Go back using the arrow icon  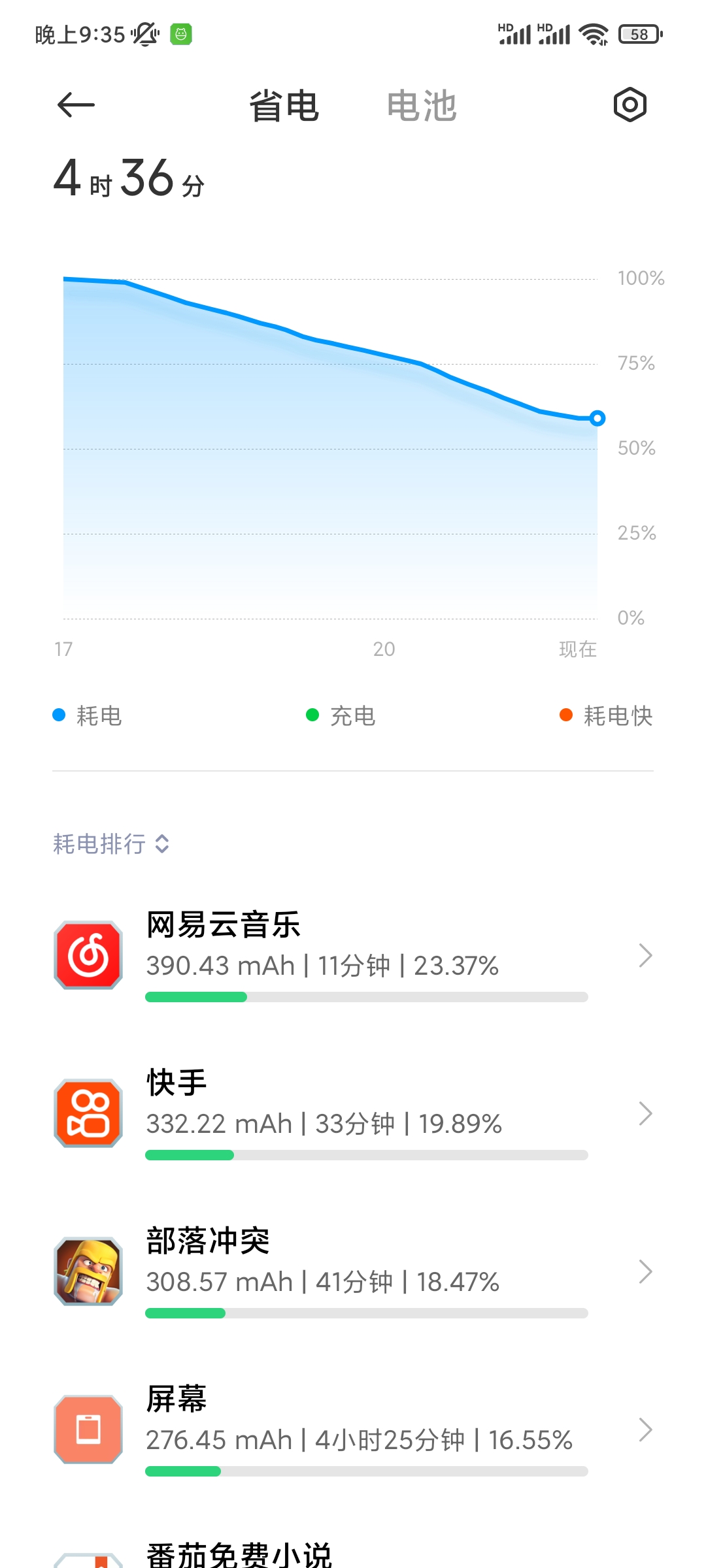(x=76, y=105)
